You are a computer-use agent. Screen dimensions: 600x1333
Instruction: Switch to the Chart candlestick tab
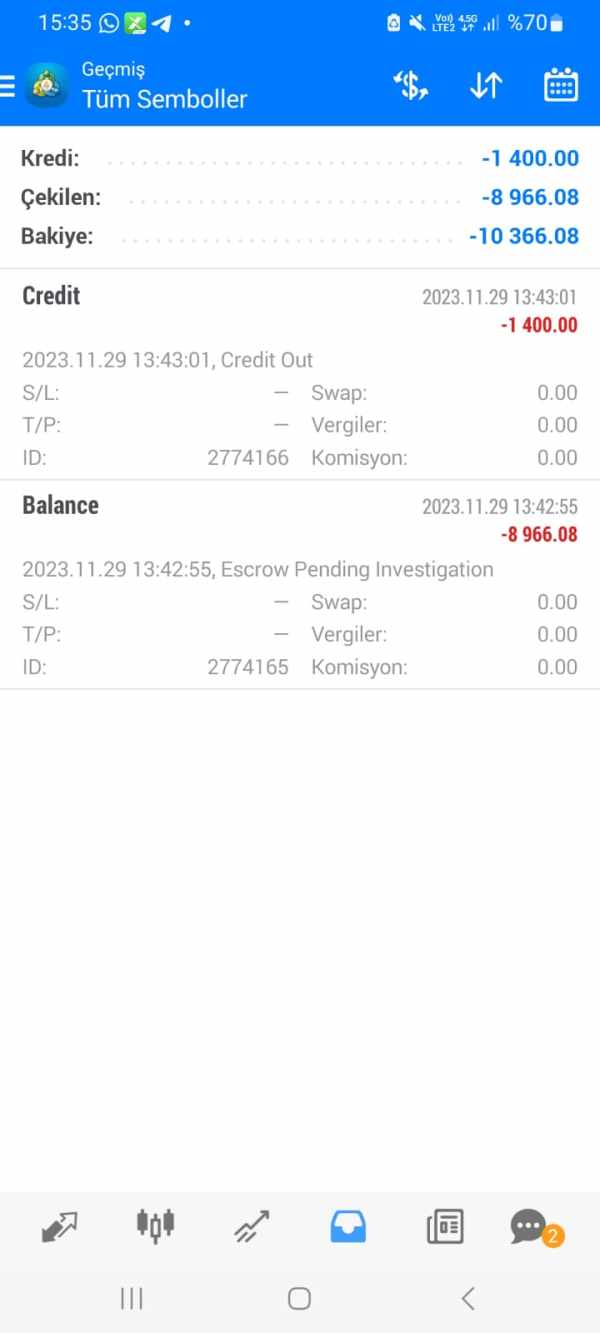pyautogui.click(x=155, y=1224)
